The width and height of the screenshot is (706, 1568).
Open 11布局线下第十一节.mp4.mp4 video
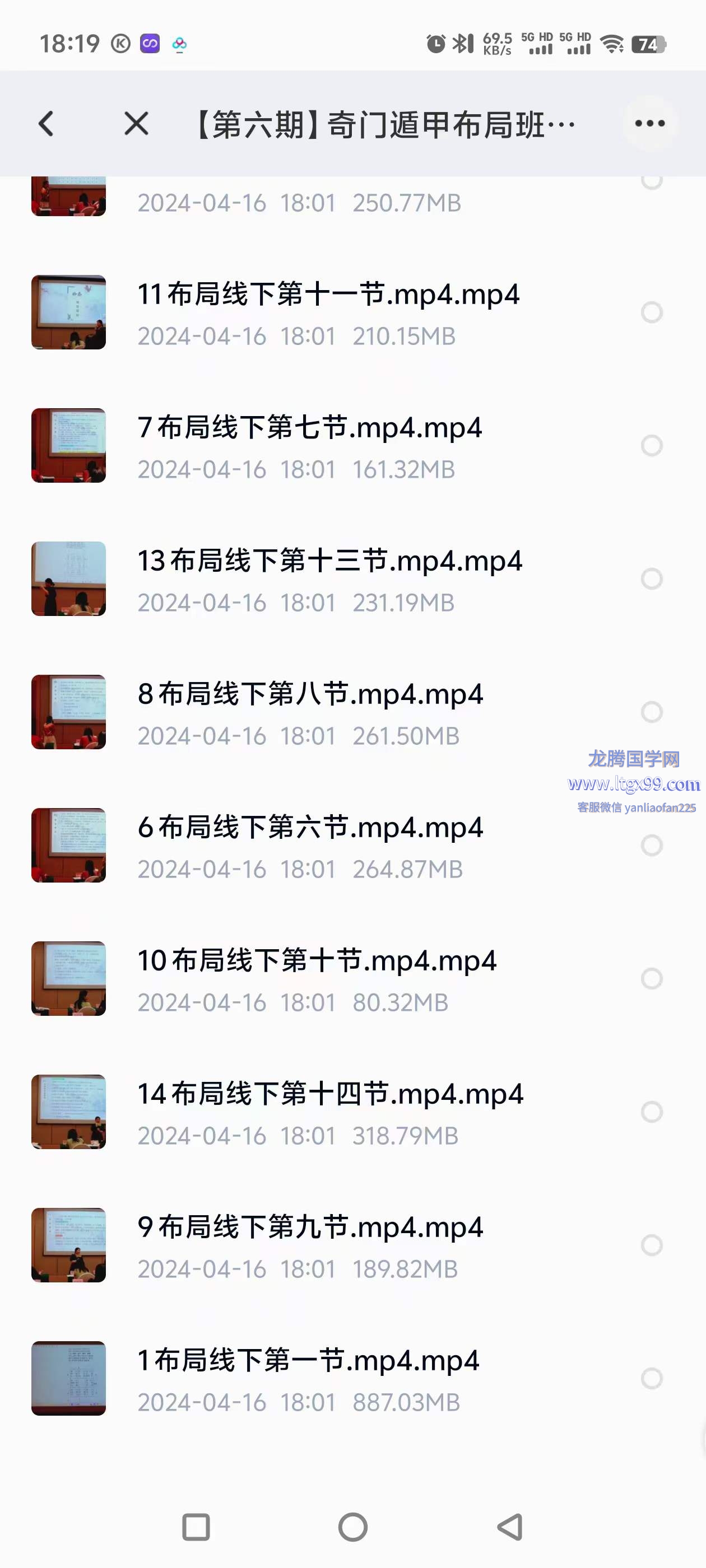point(328,295)
